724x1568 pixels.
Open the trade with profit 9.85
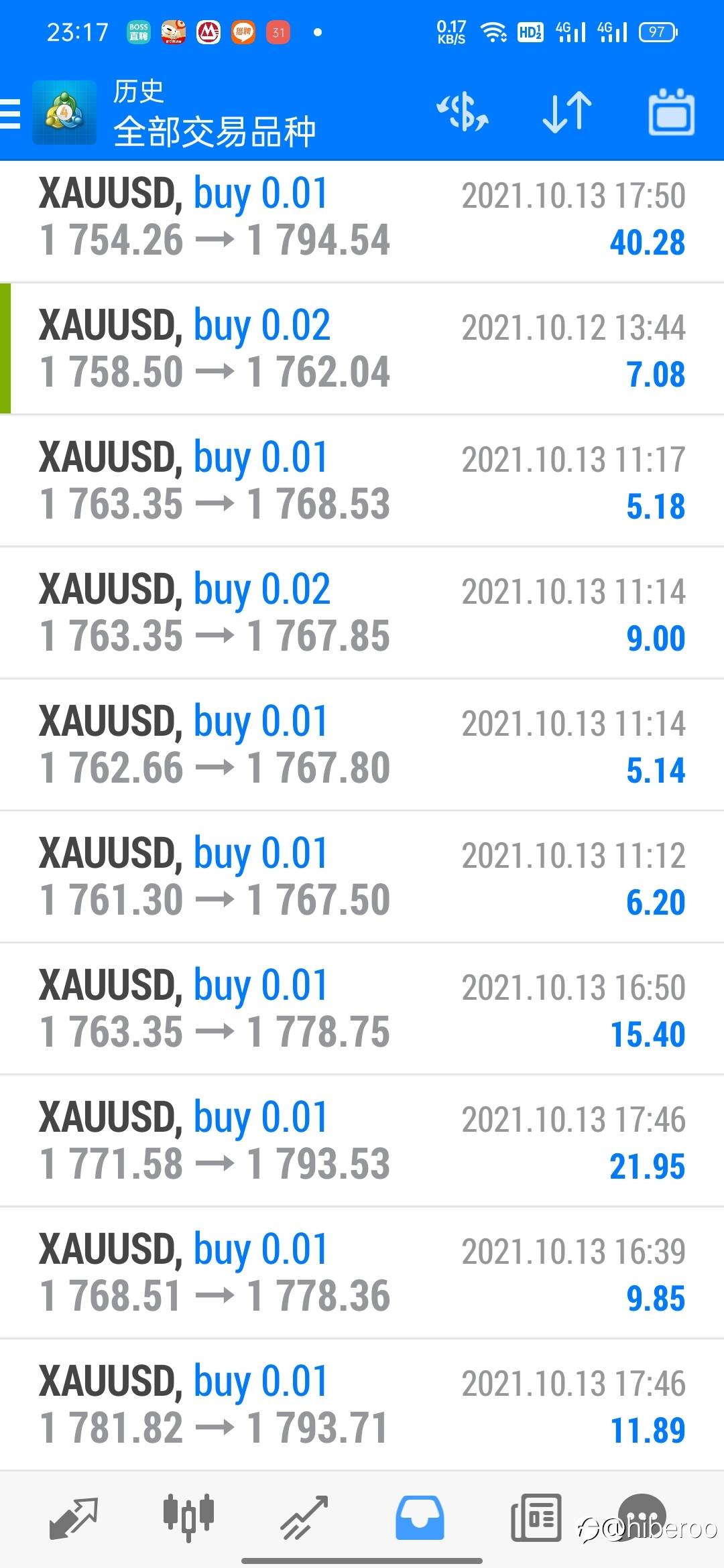click(362, 1272)
